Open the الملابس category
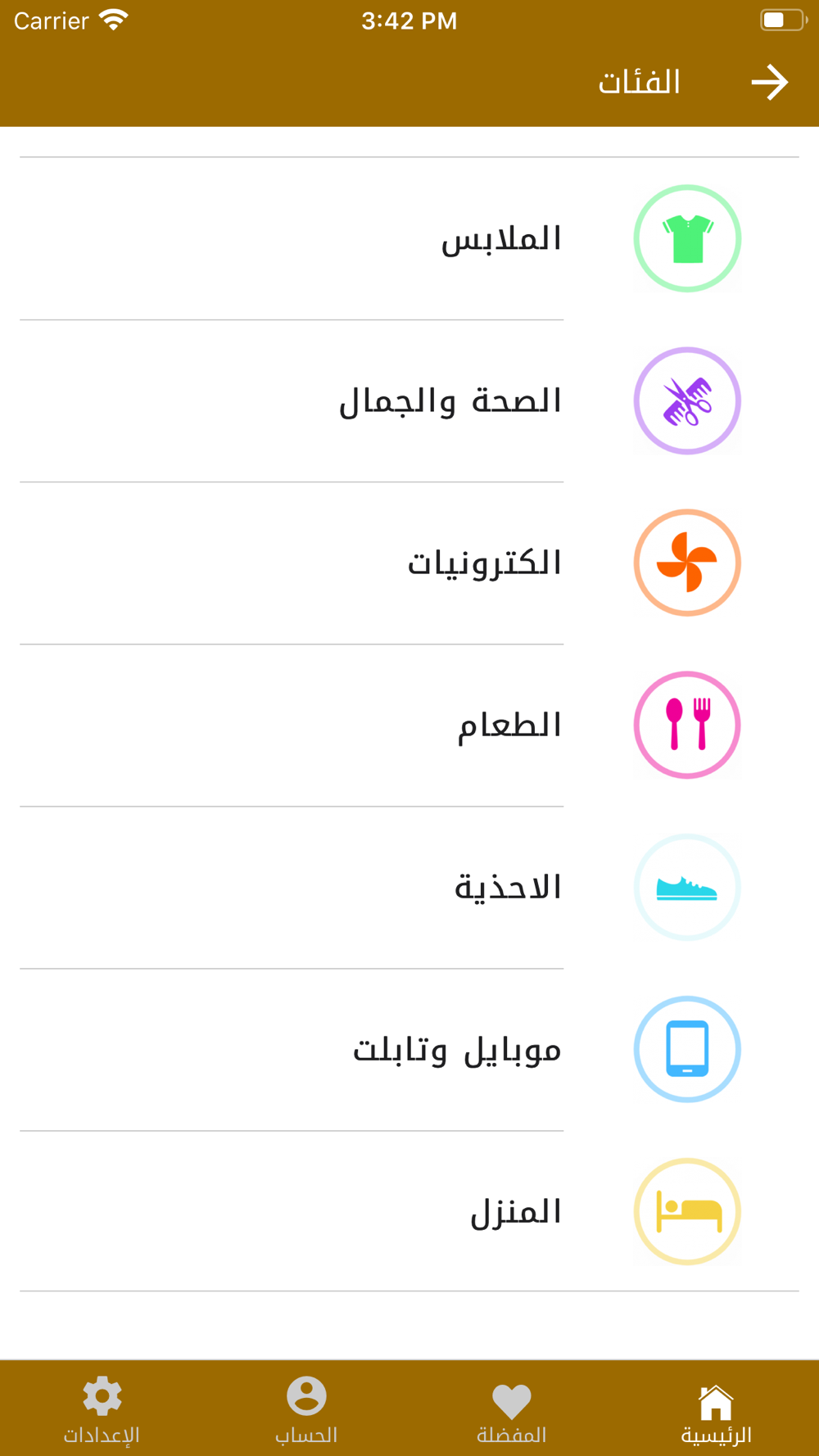Image resolution: width=819 pixels, height=1456 pixels. click(409, 238)
